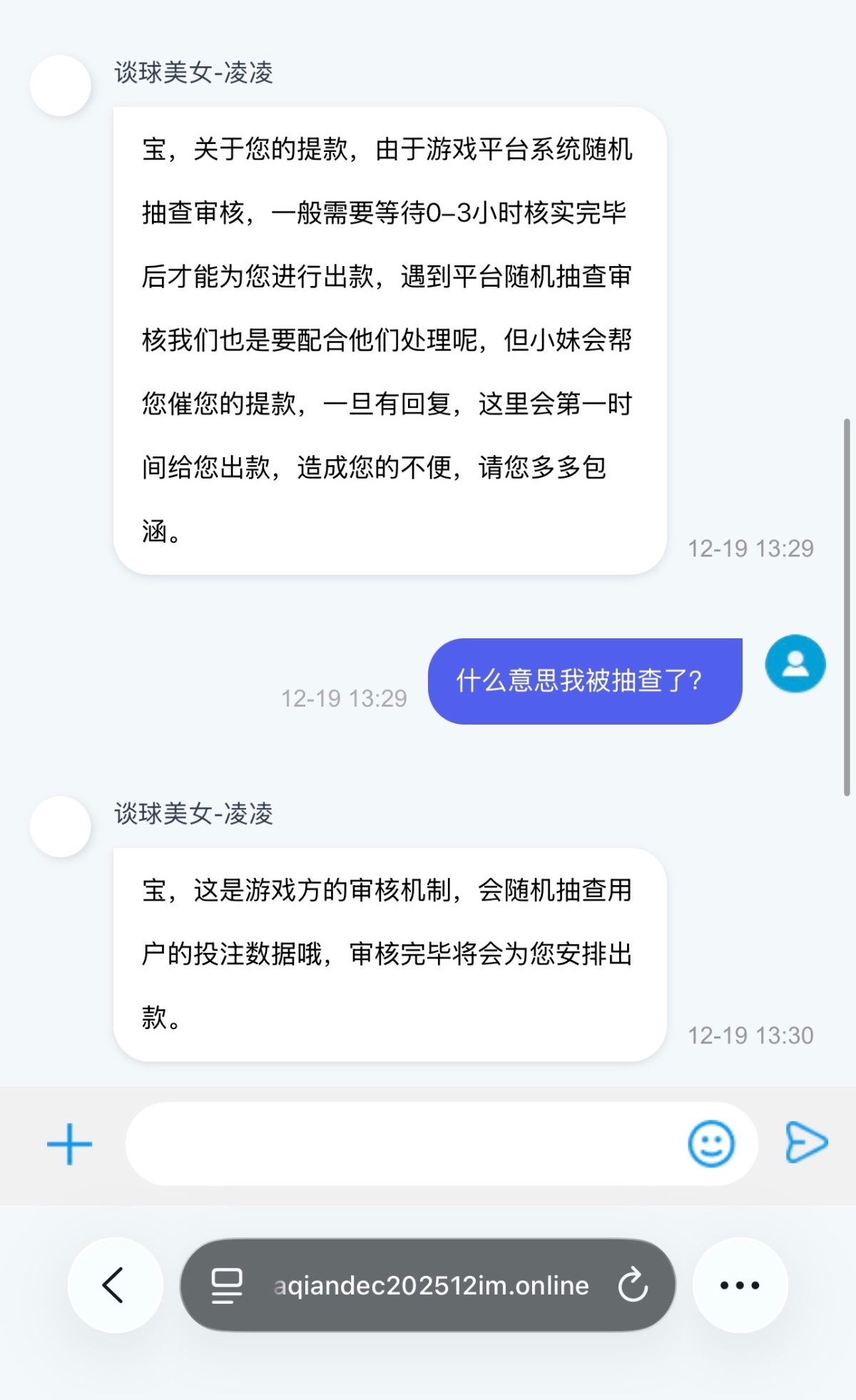This screenshot has width=856, height=1400.
Task: Tap the plus attachment icon
Action: click(x=69, y=1144)
